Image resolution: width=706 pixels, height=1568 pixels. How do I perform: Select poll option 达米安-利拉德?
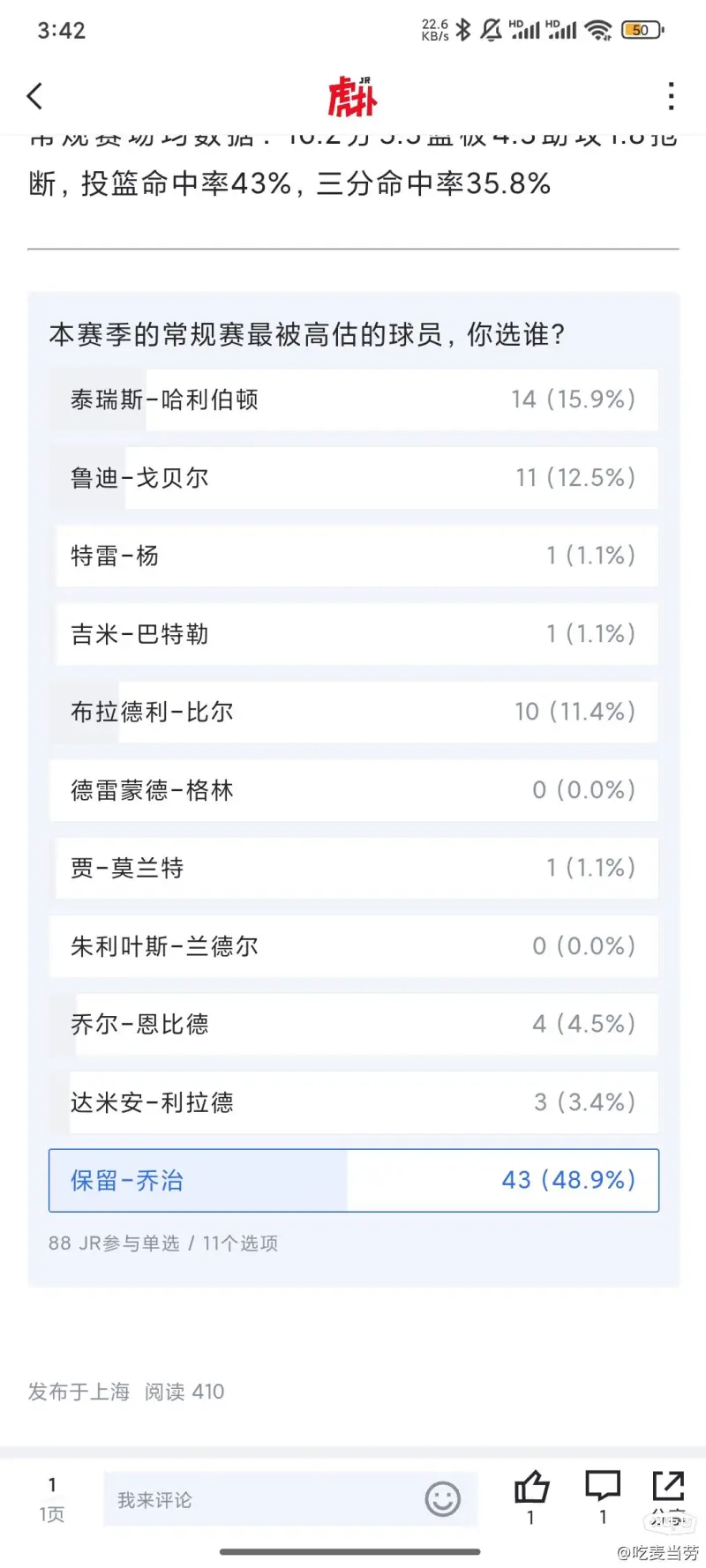point(354,1102)
